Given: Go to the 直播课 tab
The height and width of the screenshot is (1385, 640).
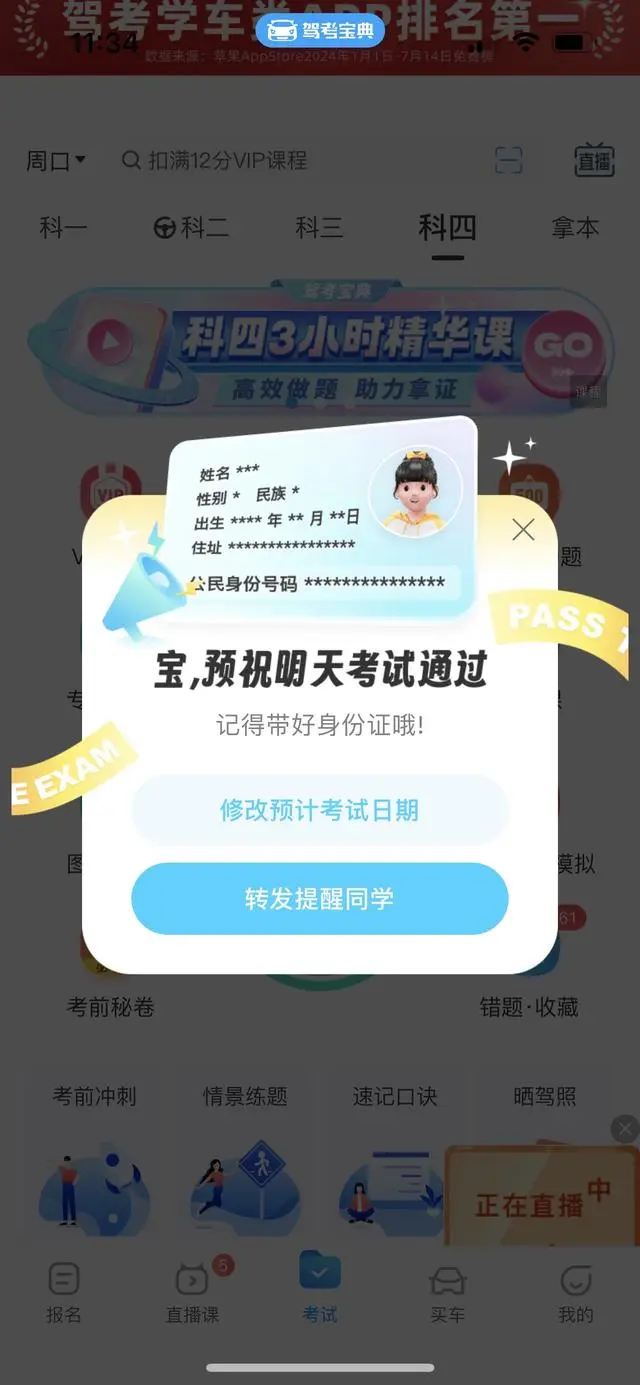Looking at the screenshot, I should click(192, 1293).
